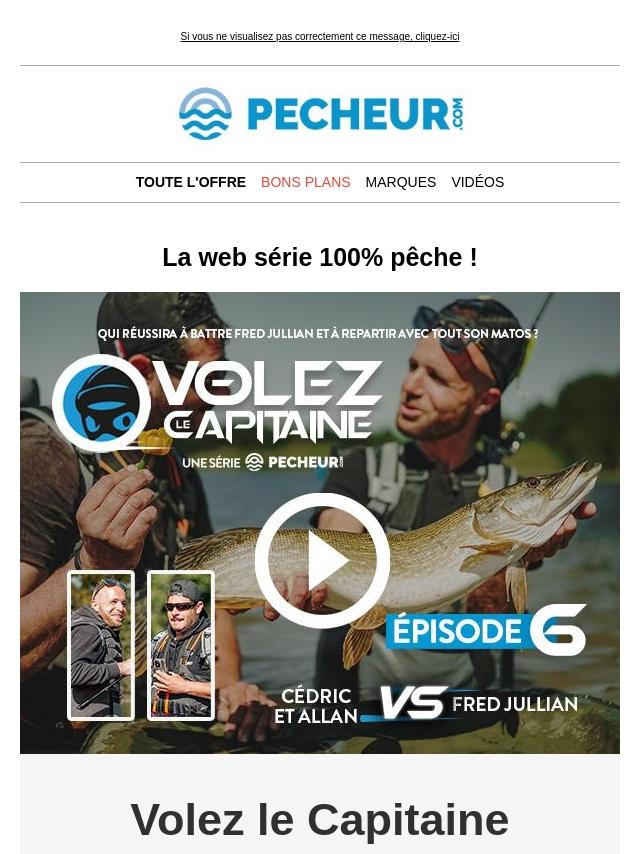Play the Volez le Capitaine episode 6 video
640x854 pixels.
322,561
